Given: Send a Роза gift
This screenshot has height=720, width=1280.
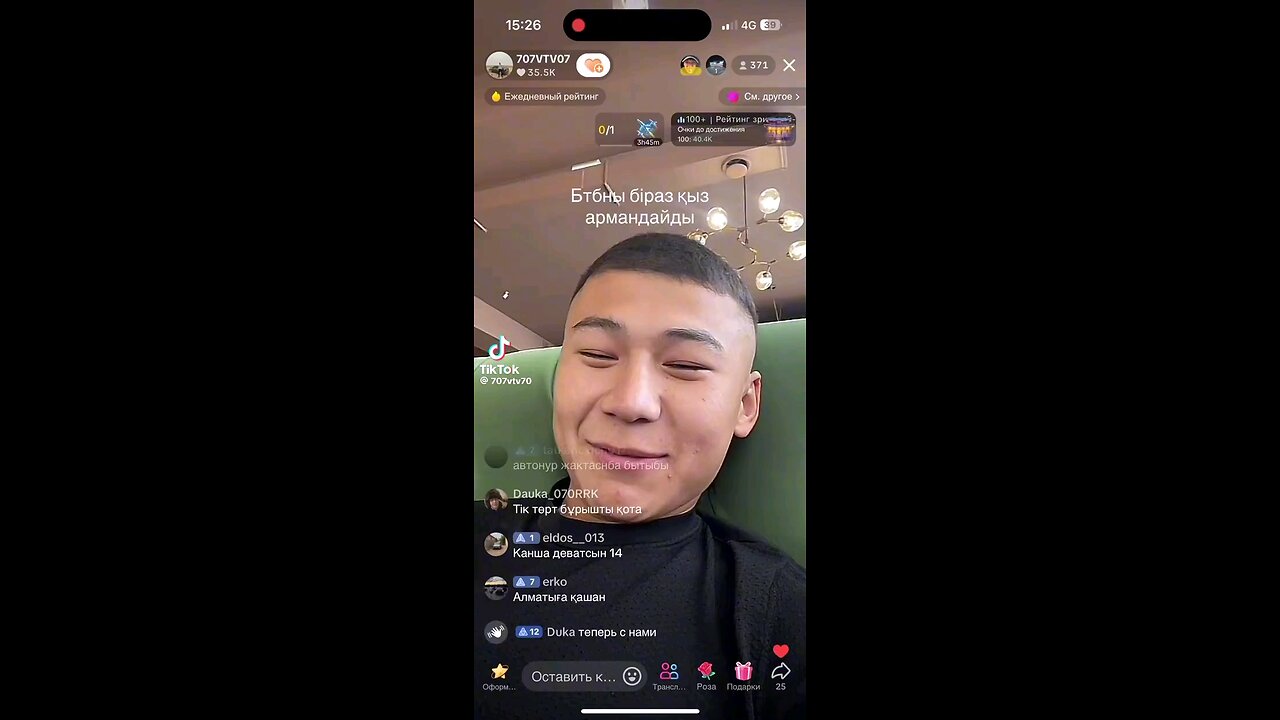Looking at the screenshot, I should (x=706, y=676).
